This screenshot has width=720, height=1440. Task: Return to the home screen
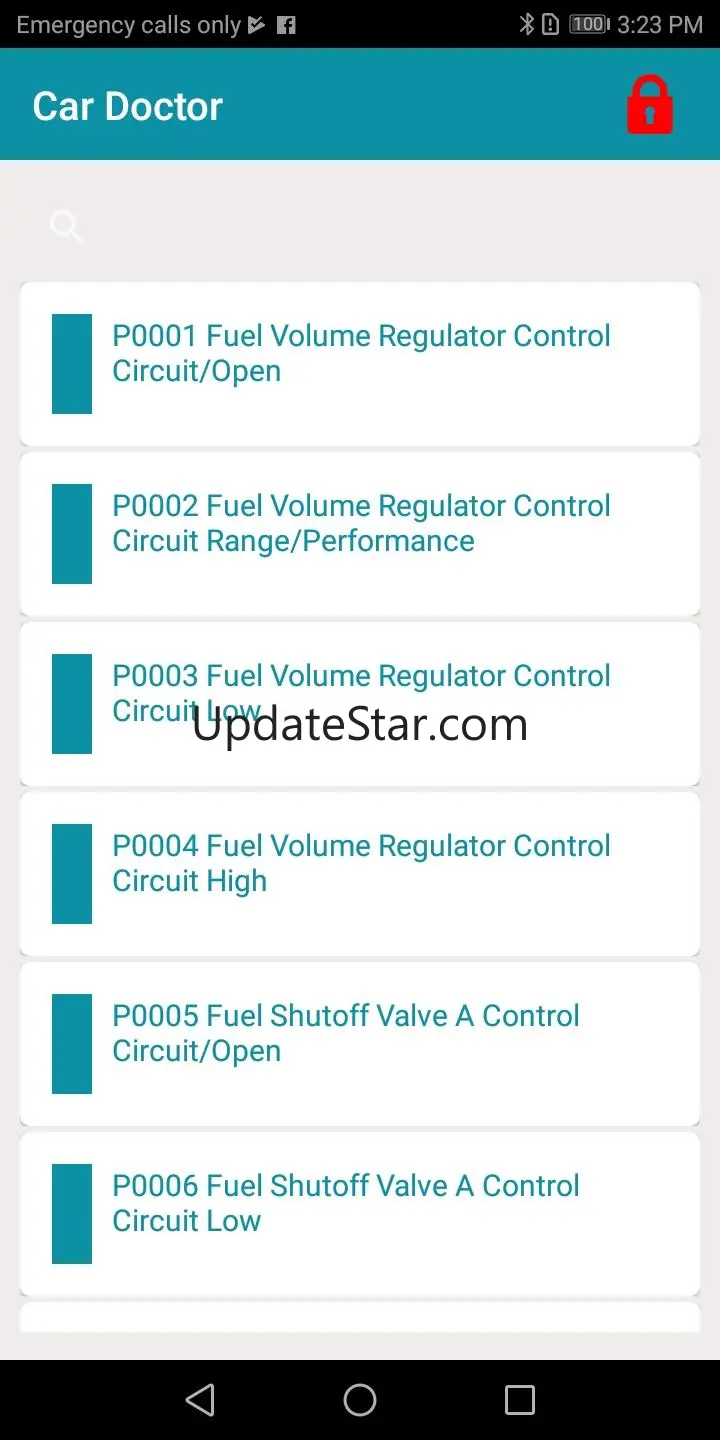[x=360, y=1400]
